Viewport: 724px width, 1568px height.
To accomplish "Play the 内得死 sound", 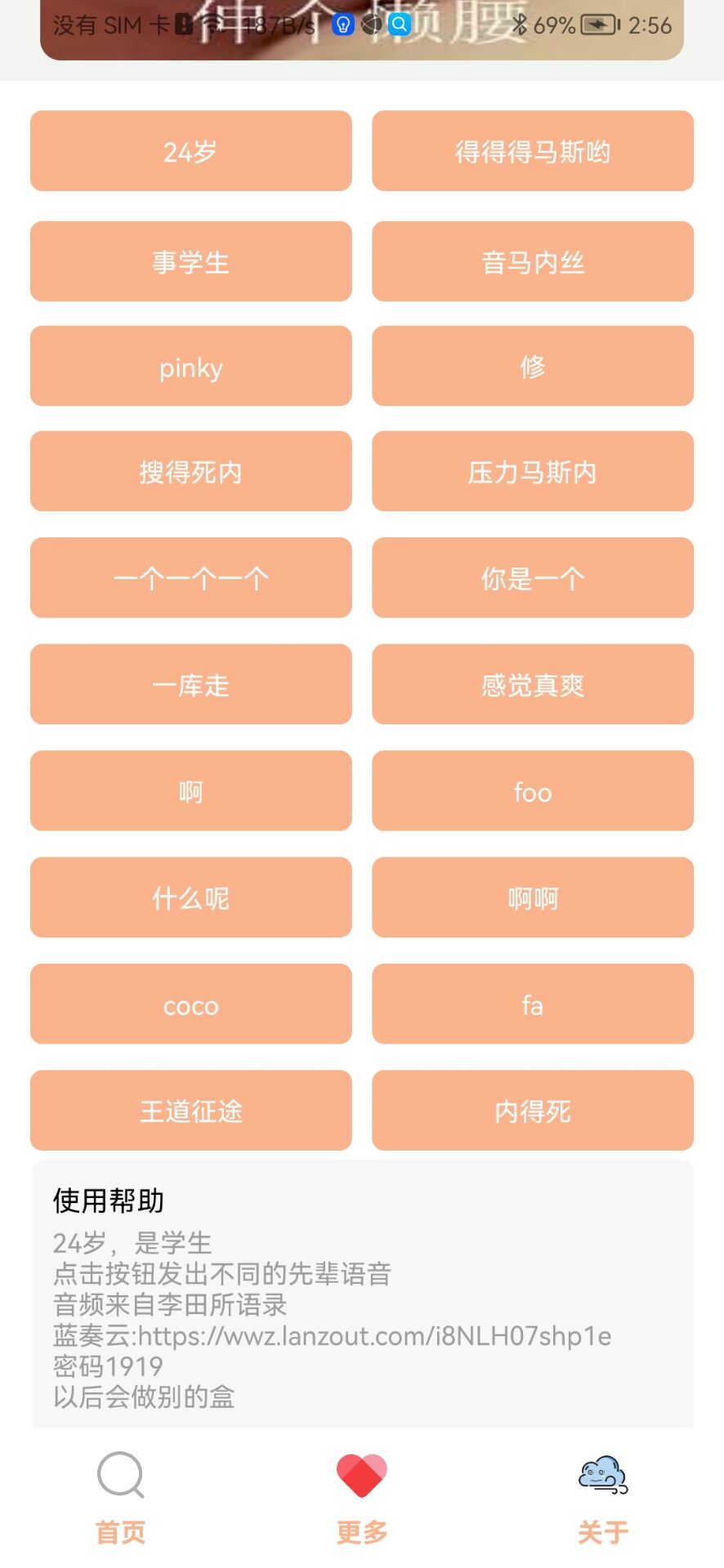I will tap(533, 1111).
